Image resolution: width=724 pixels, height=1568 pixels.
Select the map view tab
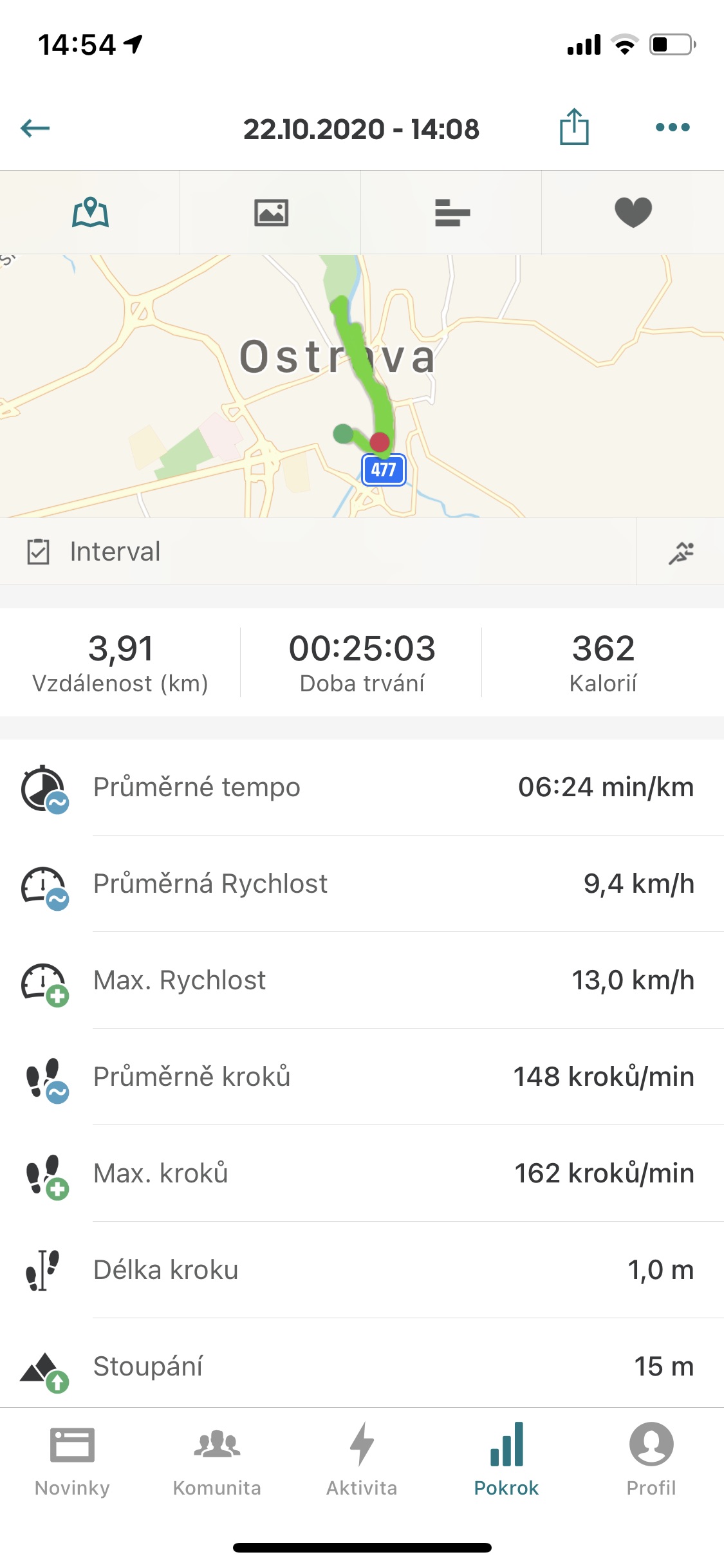coord(90,212)
